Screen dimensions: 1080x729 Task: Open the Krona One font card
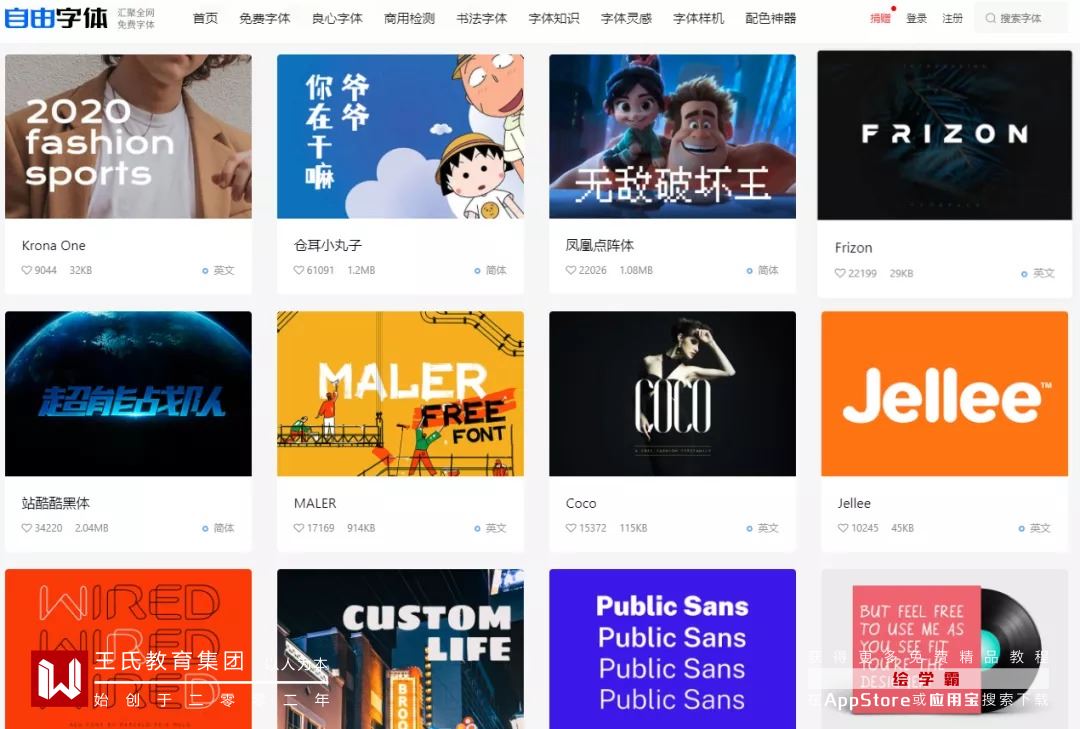128,137
